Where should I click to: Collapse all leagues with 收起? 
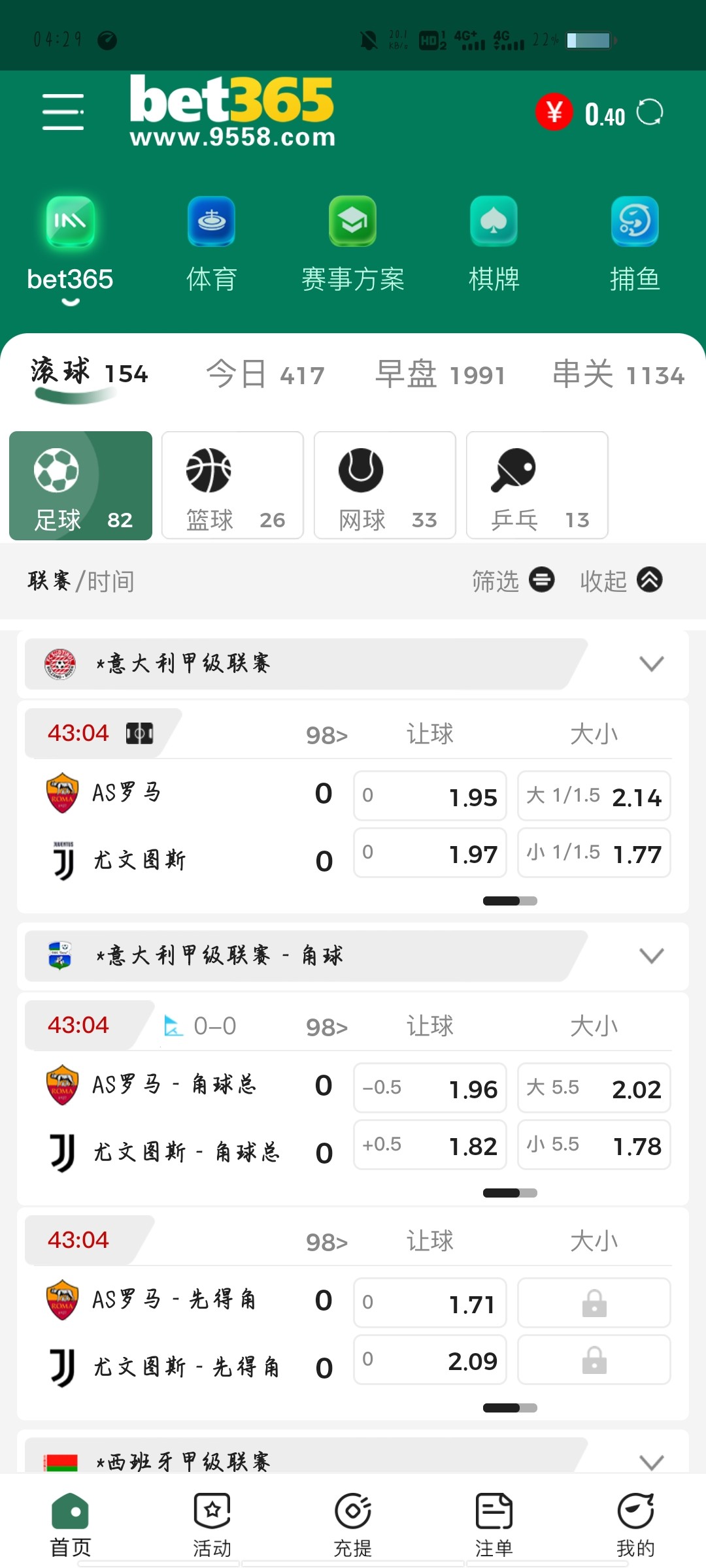point(621,580)
